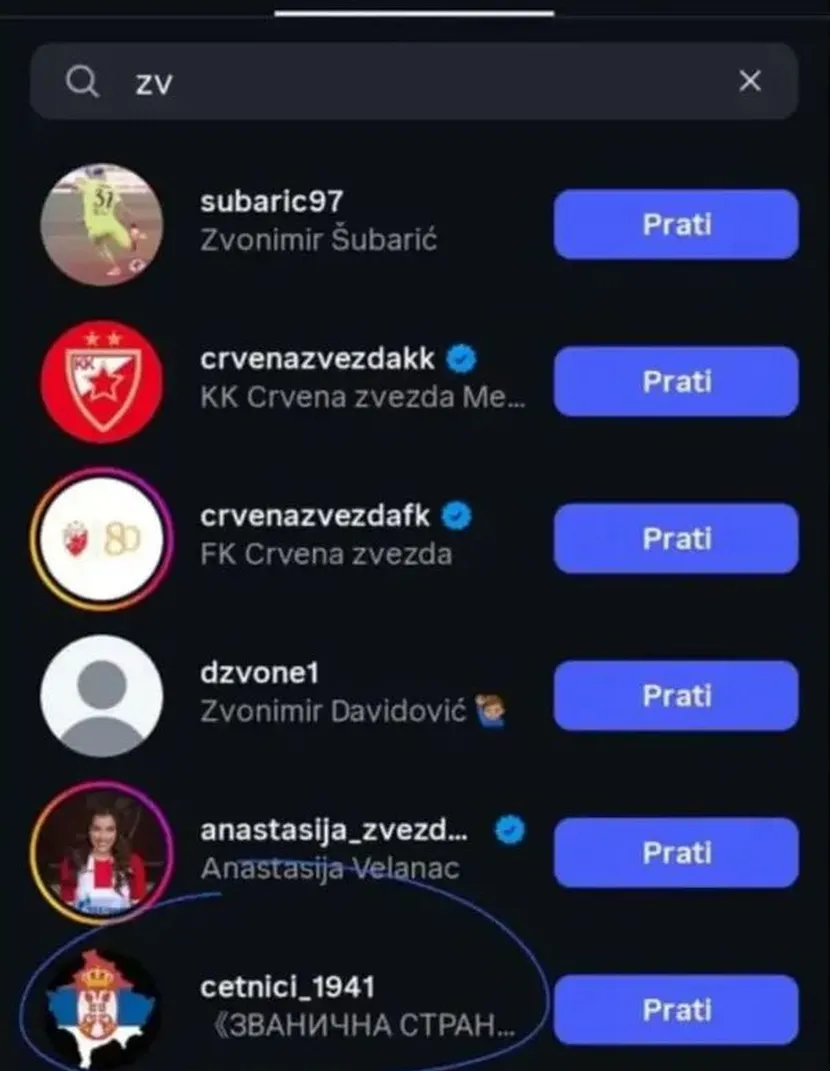Hit Prati next to dzvone1
Image resolution: width=830 pixels, height=1071 pixels.
coord(676,695)
